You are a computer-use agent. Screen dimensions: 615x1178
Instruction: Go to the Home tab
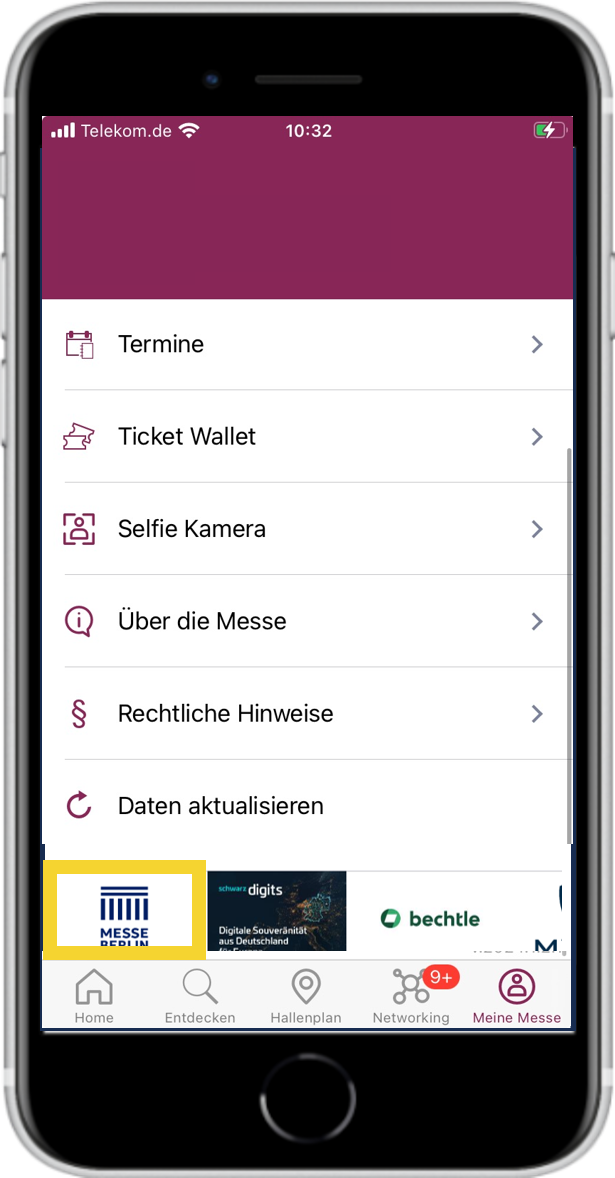point(94,996)
